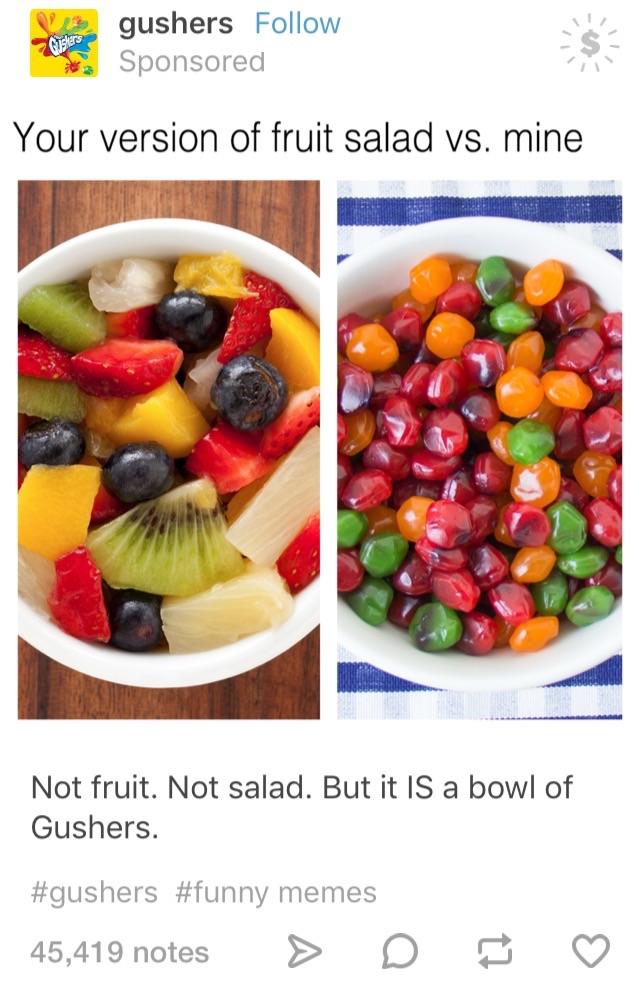640x987 pixels.
Task: Open the Gushers candy bowl photo
Action: coord(479,449)
